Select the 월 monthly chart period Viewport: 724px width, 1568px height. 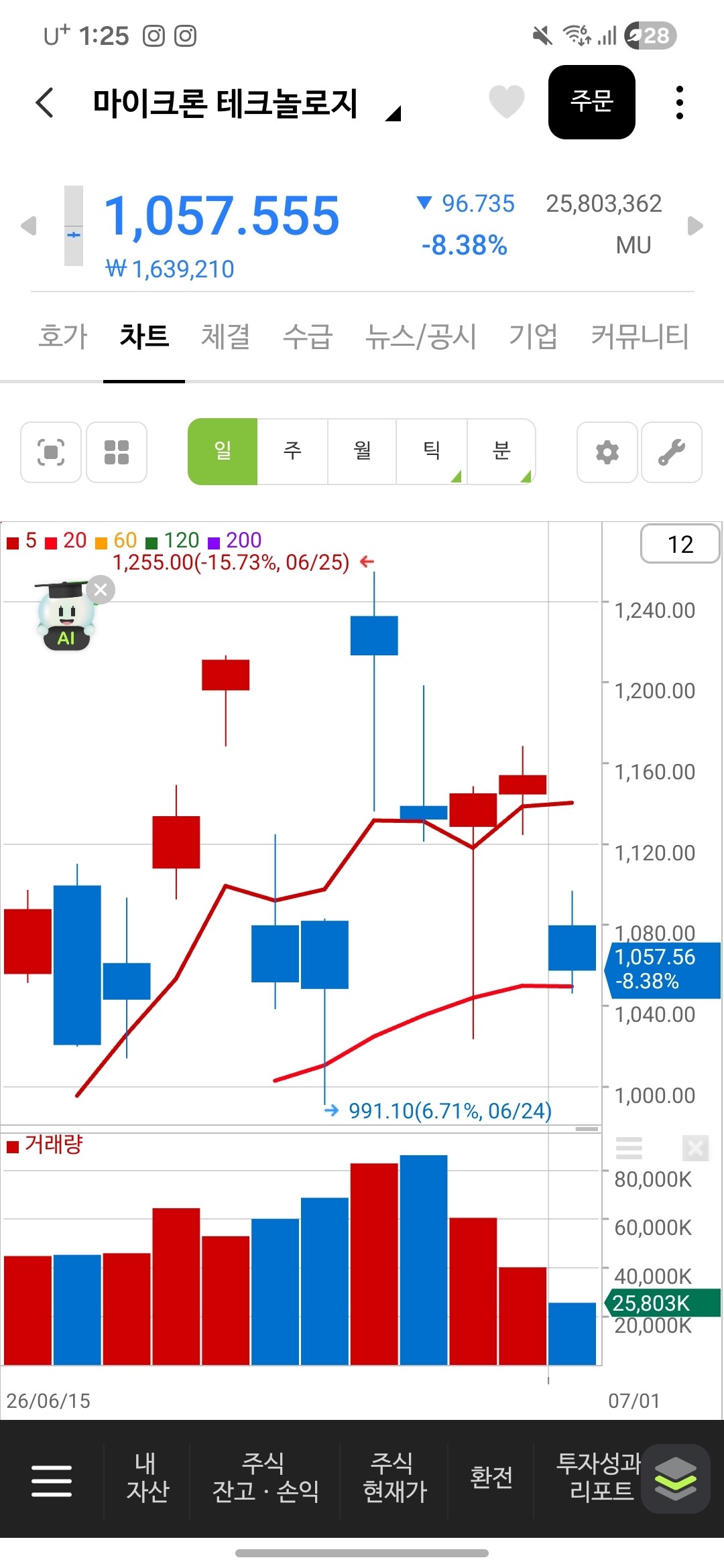(x=362, y=451)
